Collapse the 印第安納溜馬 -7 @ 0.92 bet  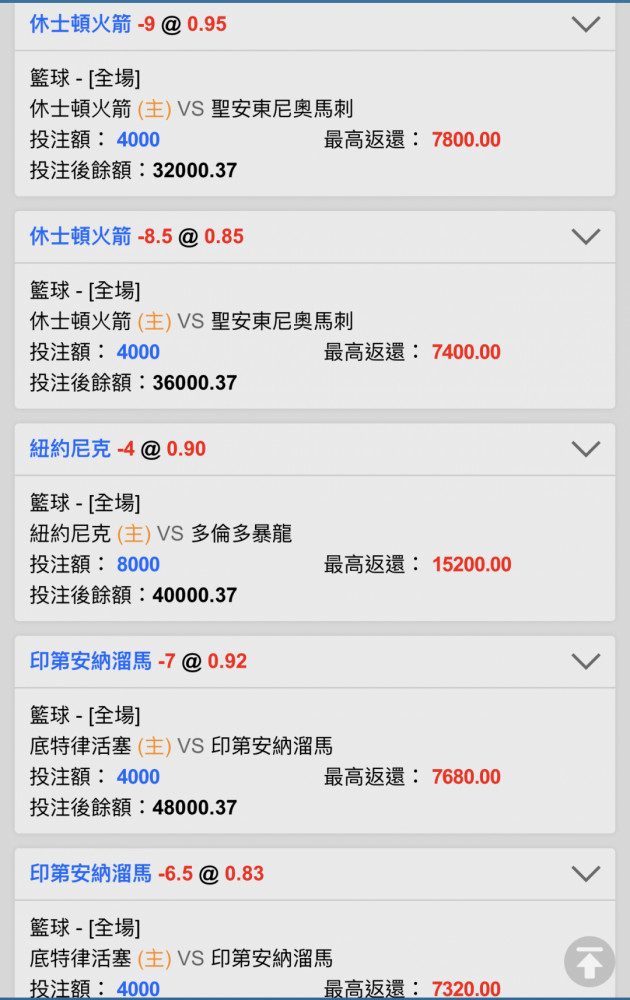click(x=585, y=661)
